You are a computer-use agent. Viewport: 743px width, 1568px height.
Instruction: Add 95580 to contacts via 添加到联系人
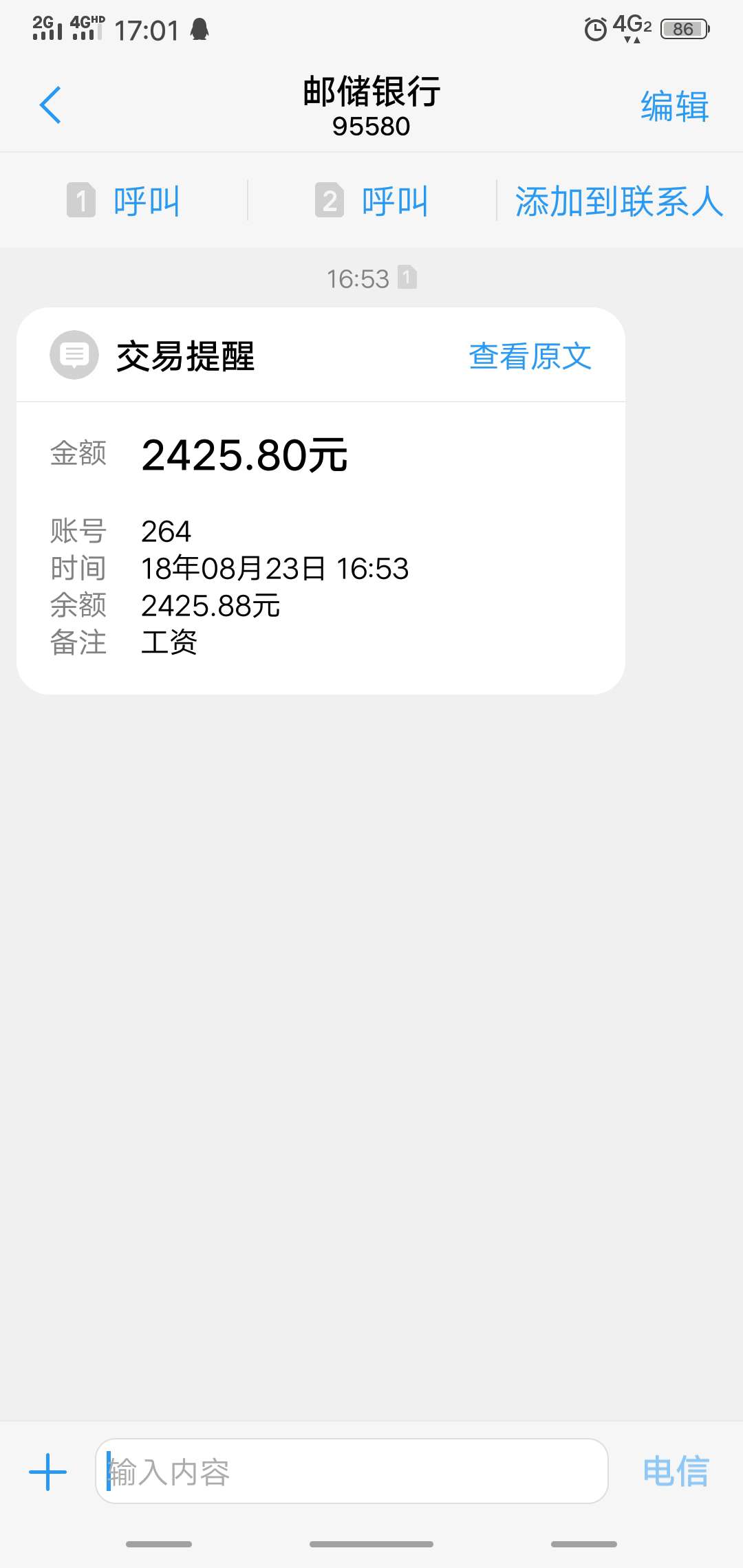619,200
